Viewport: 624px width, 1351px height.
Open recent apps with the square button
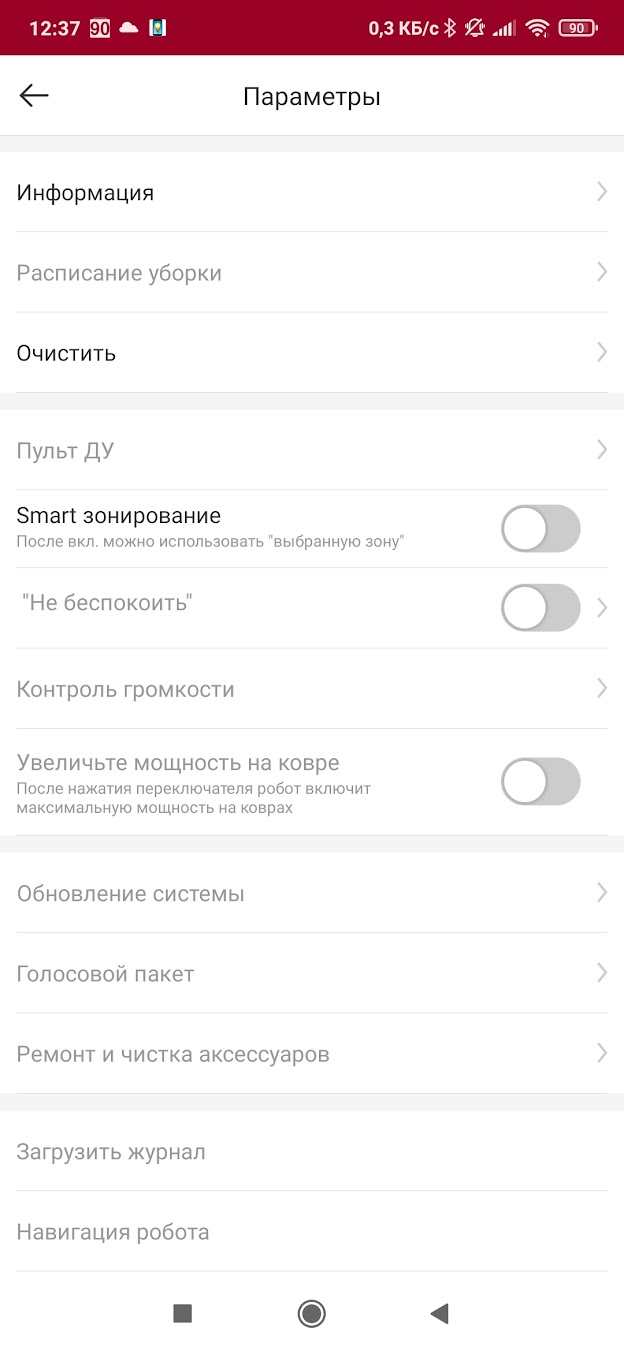(x=182, y=1313)
